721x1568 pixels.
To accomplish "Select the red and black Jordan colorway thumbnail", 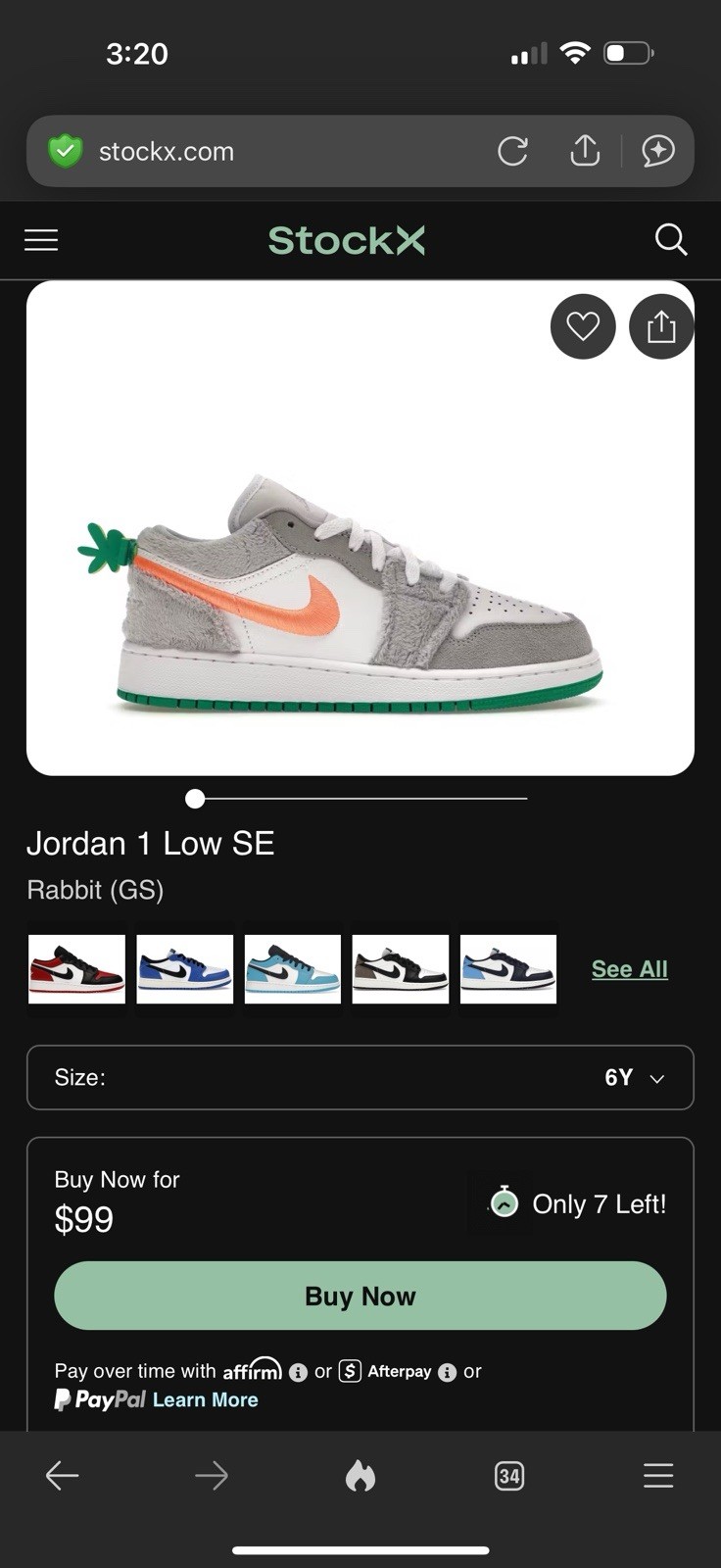I will (76, 969).
